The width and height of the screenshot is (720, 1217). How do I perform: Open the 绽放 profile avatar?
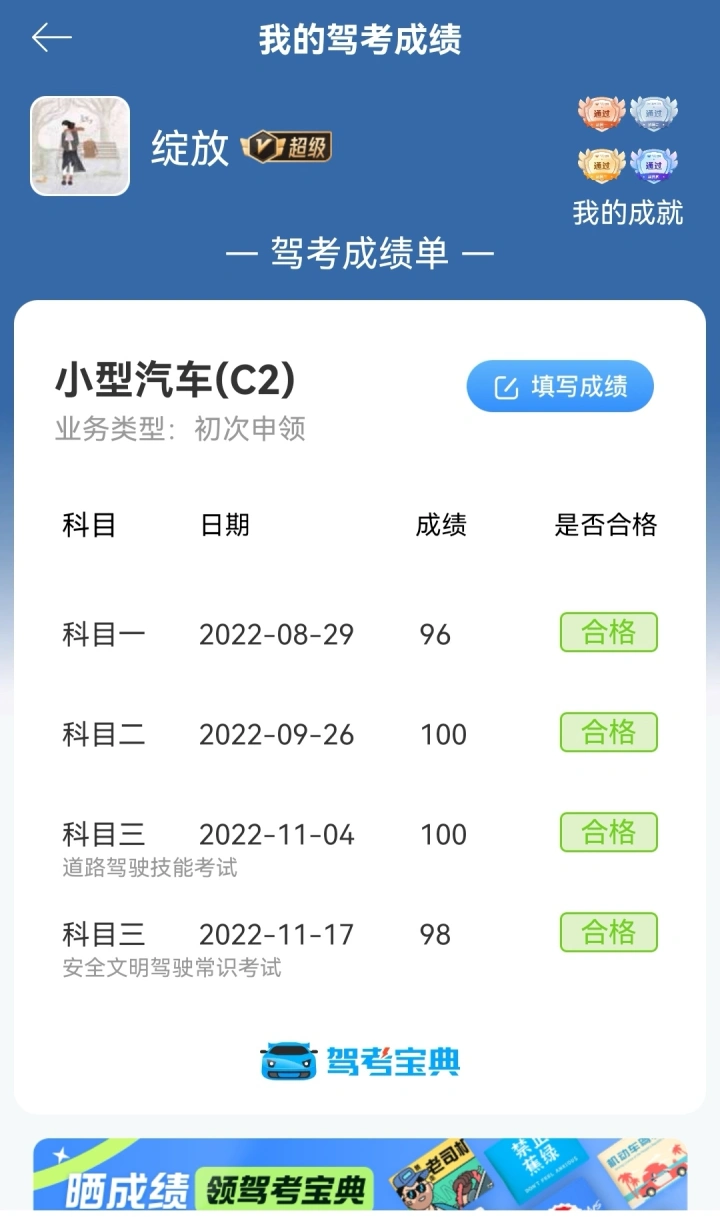coord(80,146)
